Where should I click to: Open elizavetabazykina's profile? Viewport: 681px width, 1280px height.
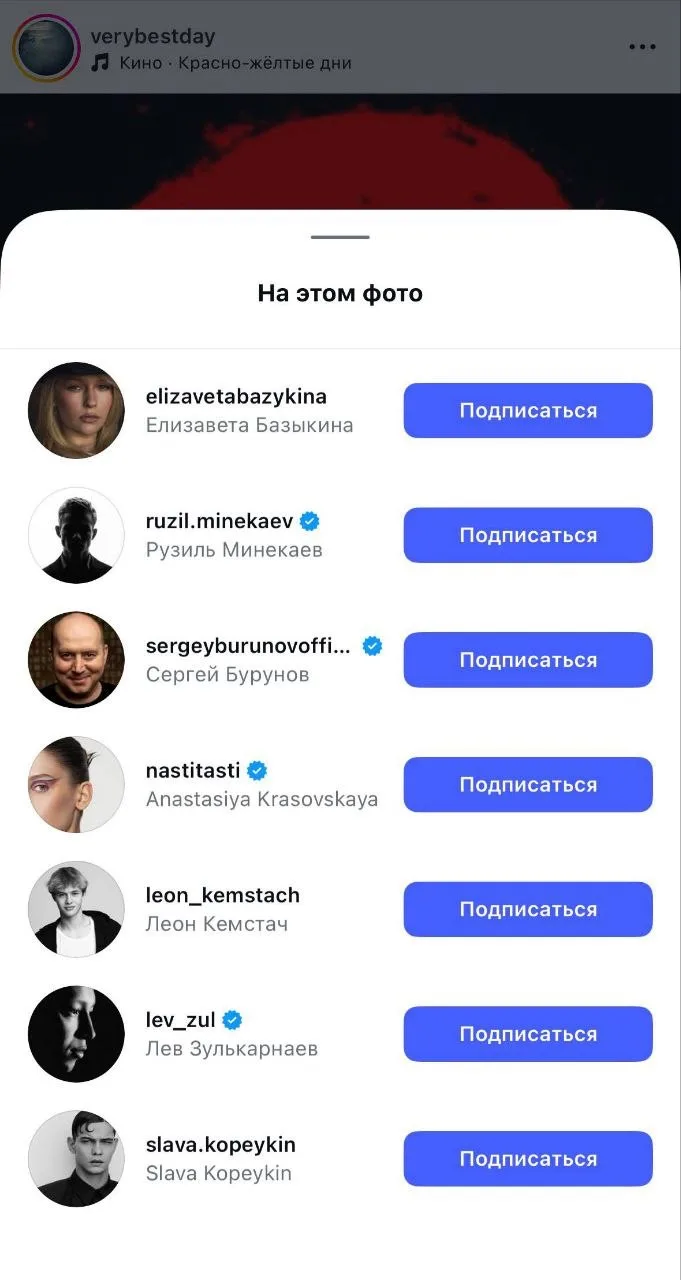(x=236, y=397)
